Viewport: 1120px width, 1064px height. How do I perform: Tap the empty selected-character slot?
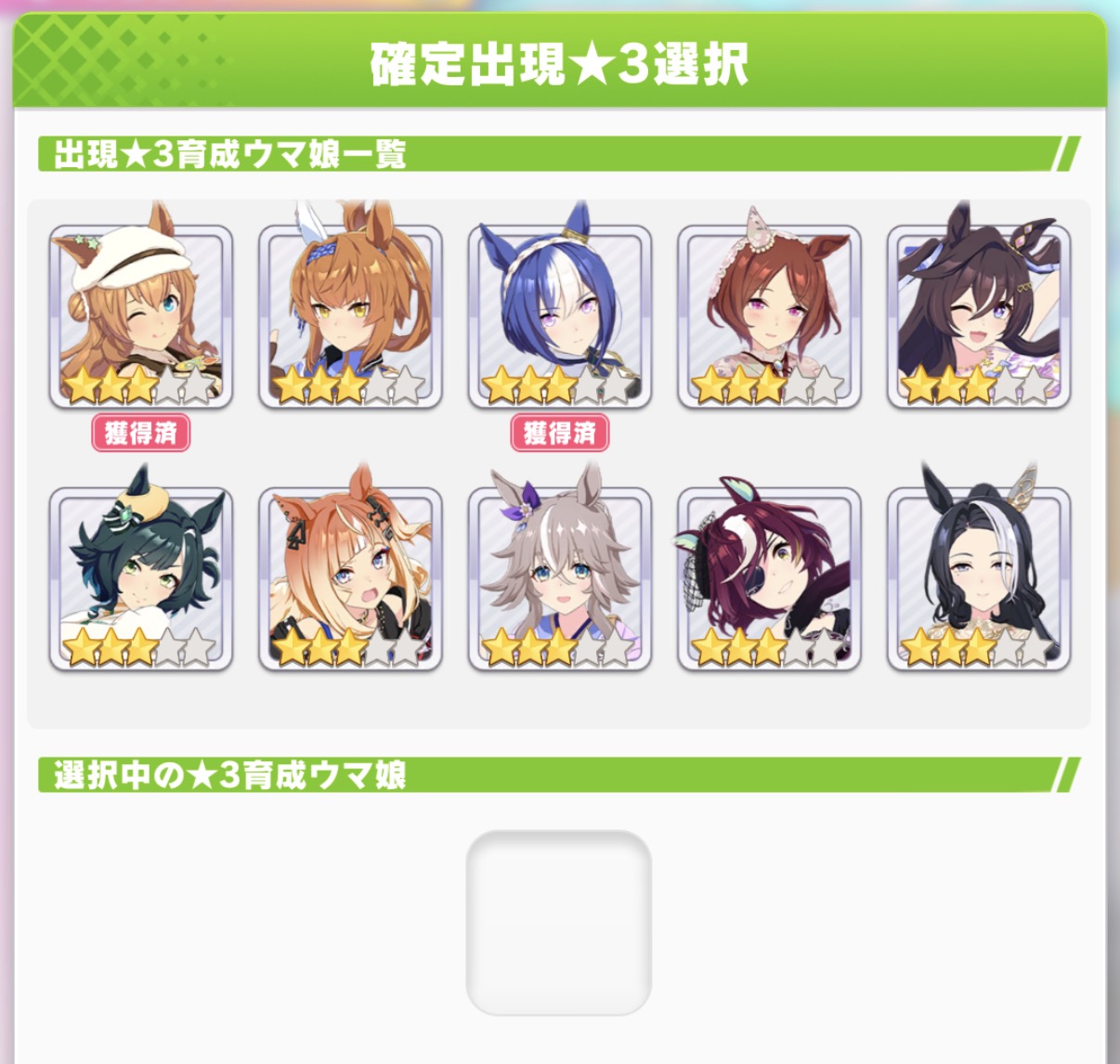click(559, 922)
